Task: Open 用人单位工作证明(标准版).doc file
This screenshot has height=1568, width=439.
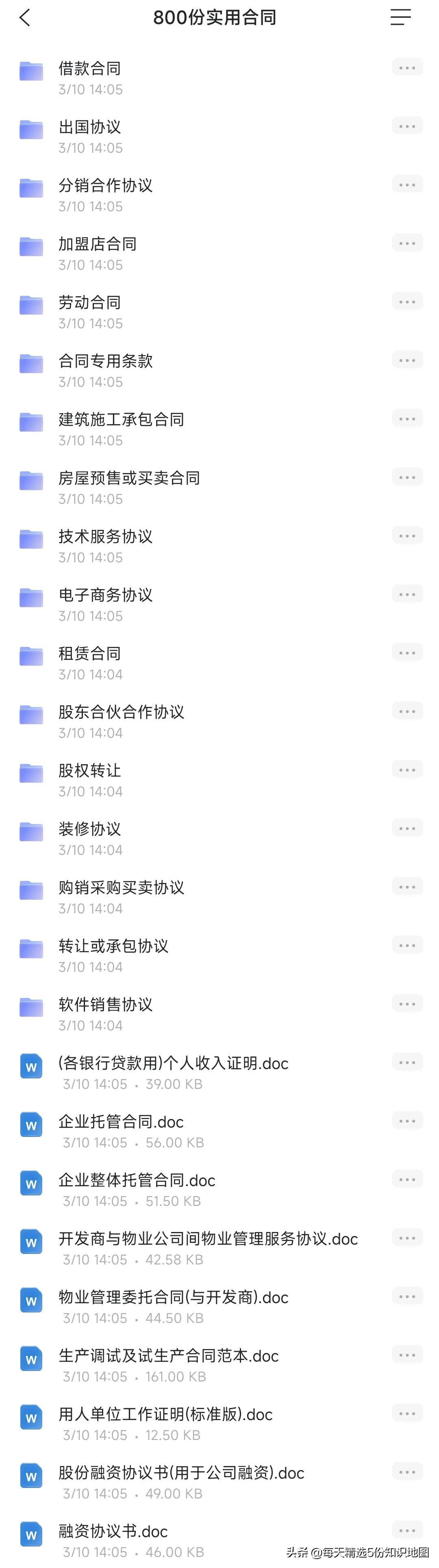Action: tap(165, 1414)
